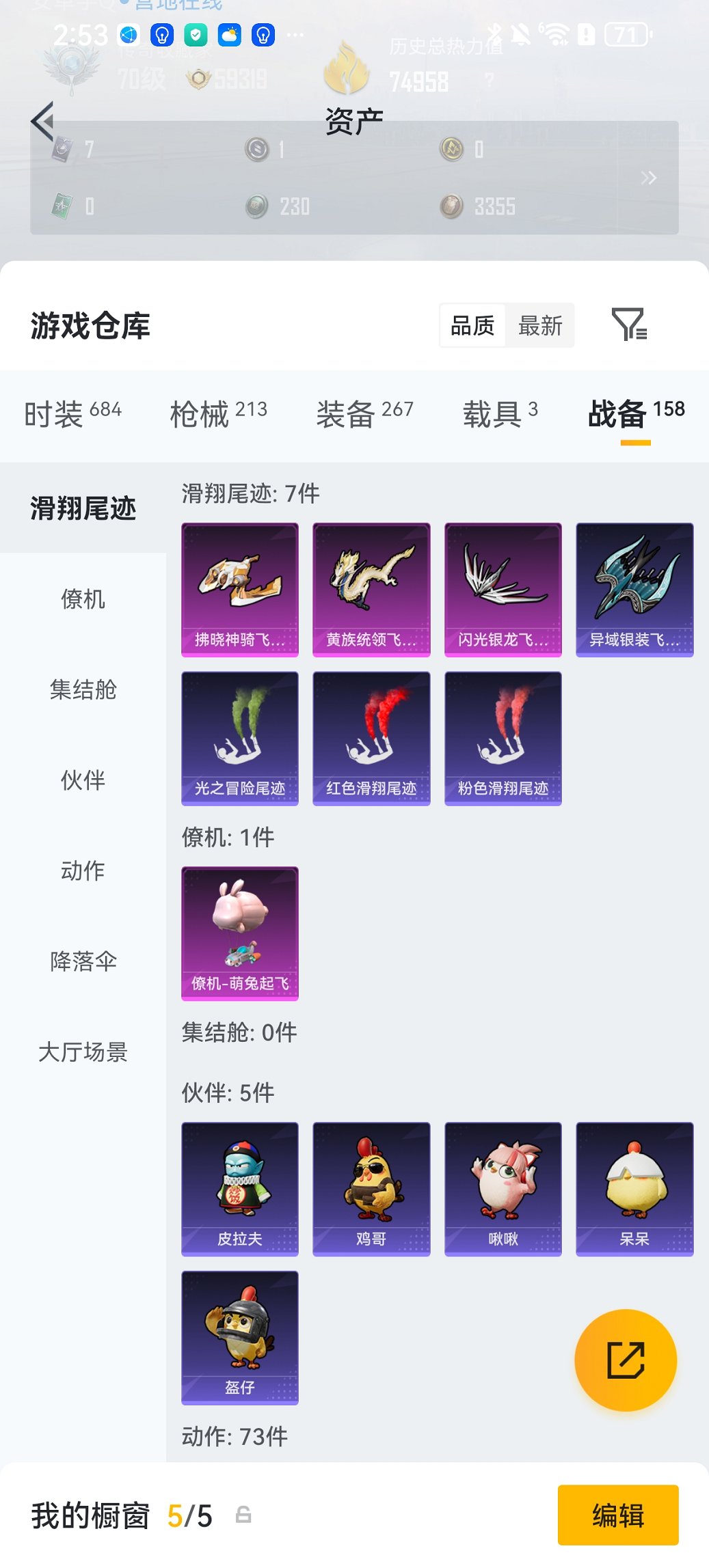
Task: Open the 鸡哥 companion card
Action: pyautogui.click(x=371, y=1188)
